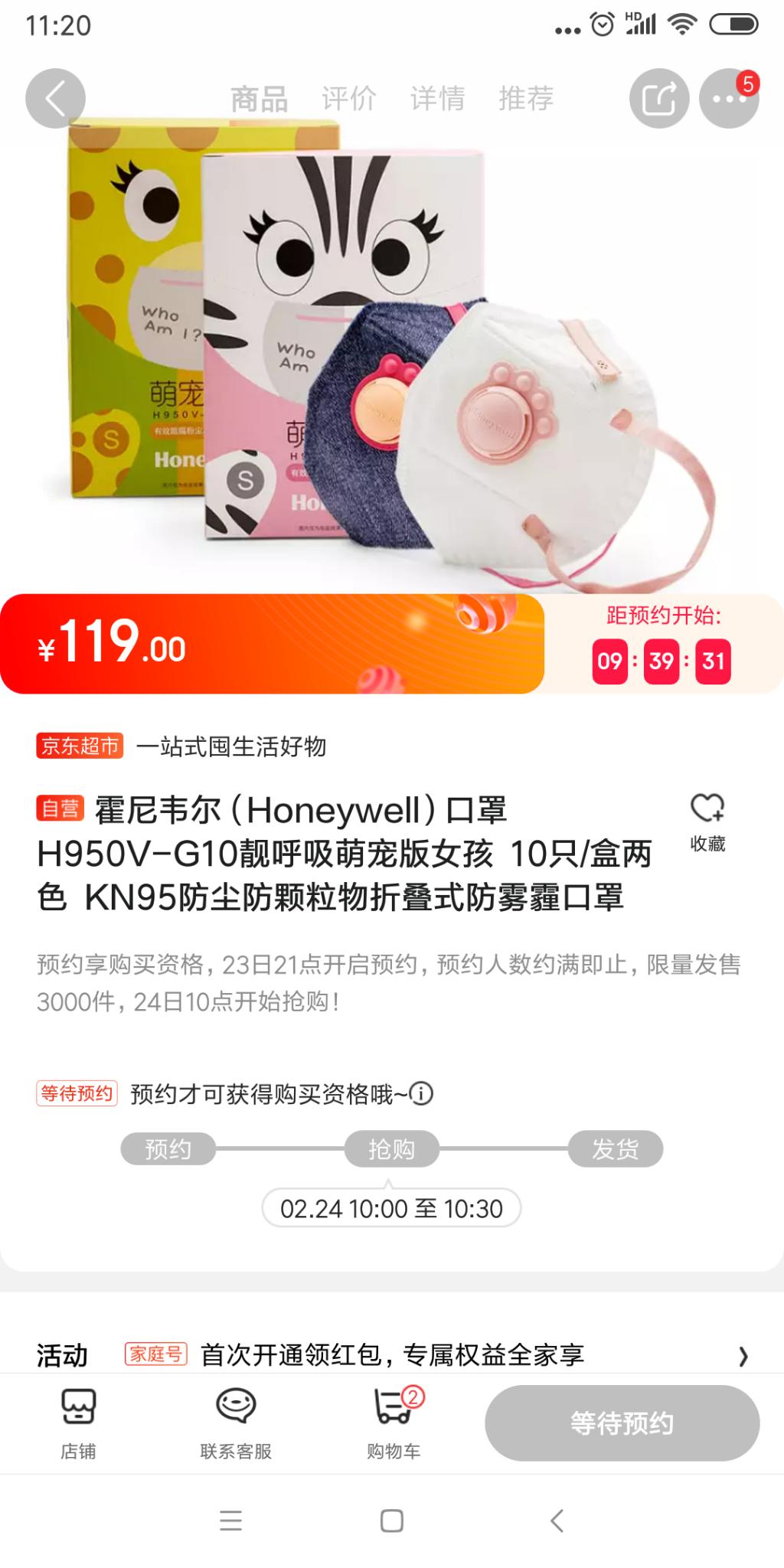This screenshot has width=784, height=1568.
Task: Tap info icon next to 预约才可获得购买资格哦
Action: 421,1093
